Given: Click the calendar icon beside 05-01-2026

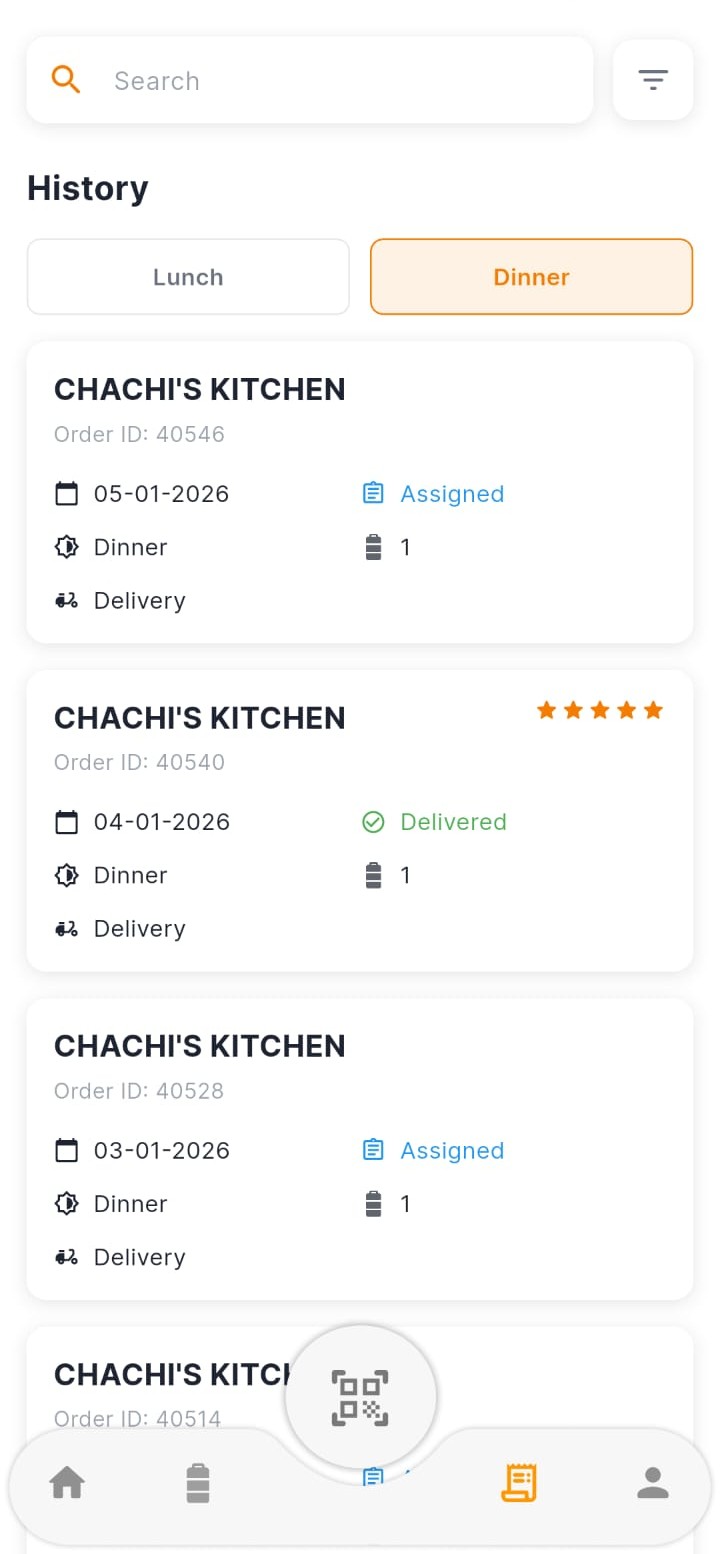Looking at the screenshot, I should pyautogui.click(x=66, y=493).
